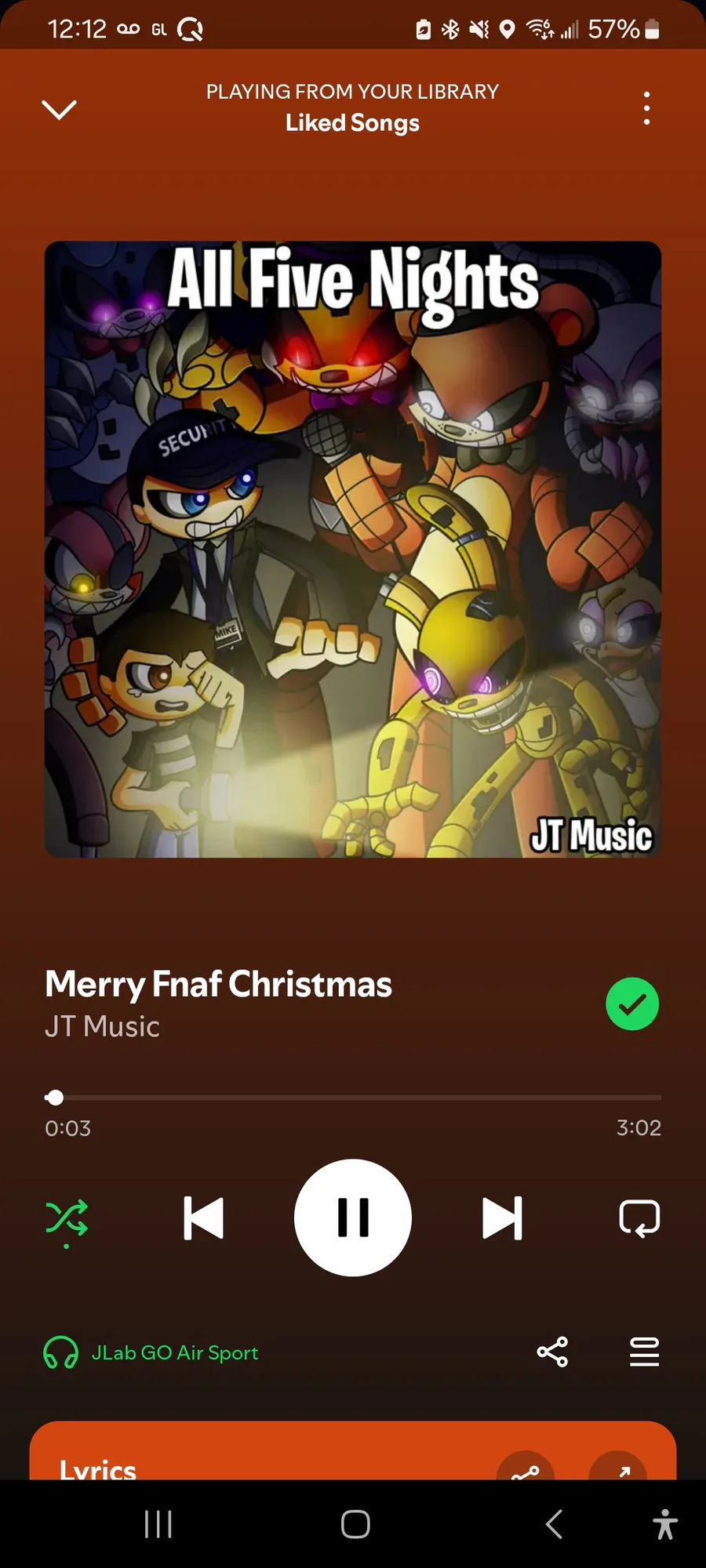
Task: Remove Merry Fnaf Christmas from Liked Songs
Action: [x=632, y=1004]
